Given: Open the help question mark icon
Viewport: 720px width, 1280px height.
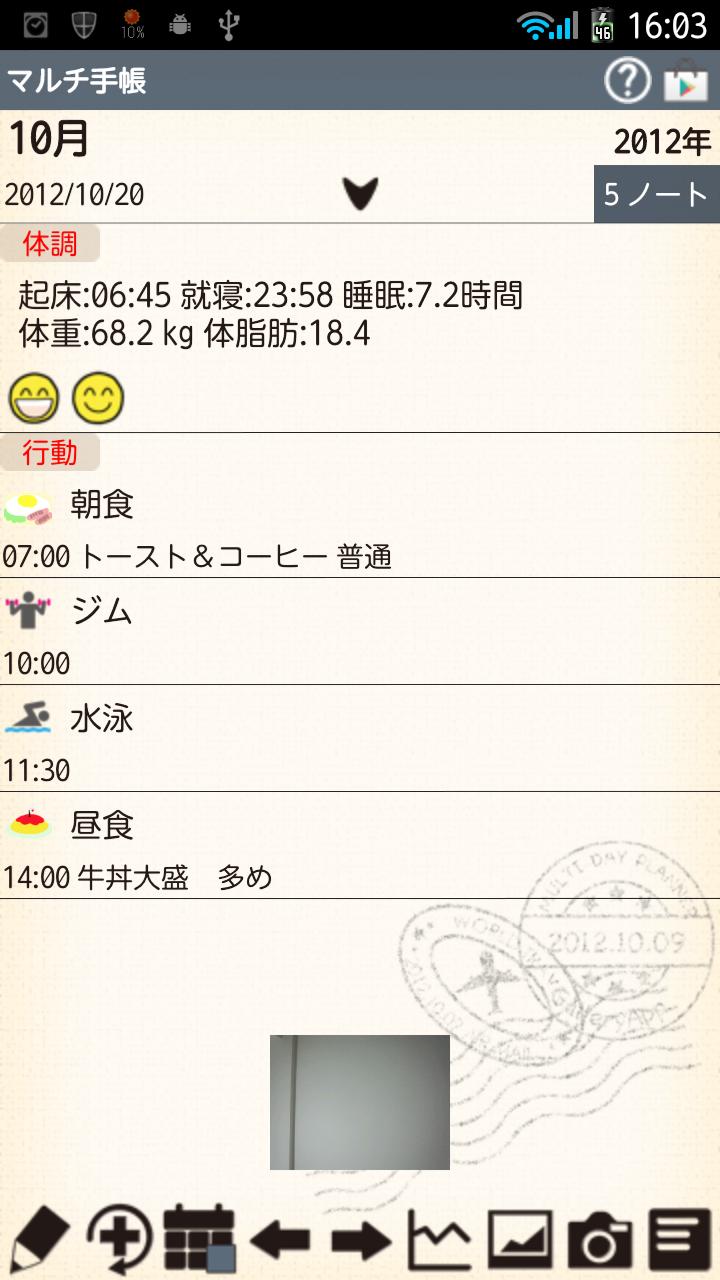Looking at the screenshot, I should (628, 82).
